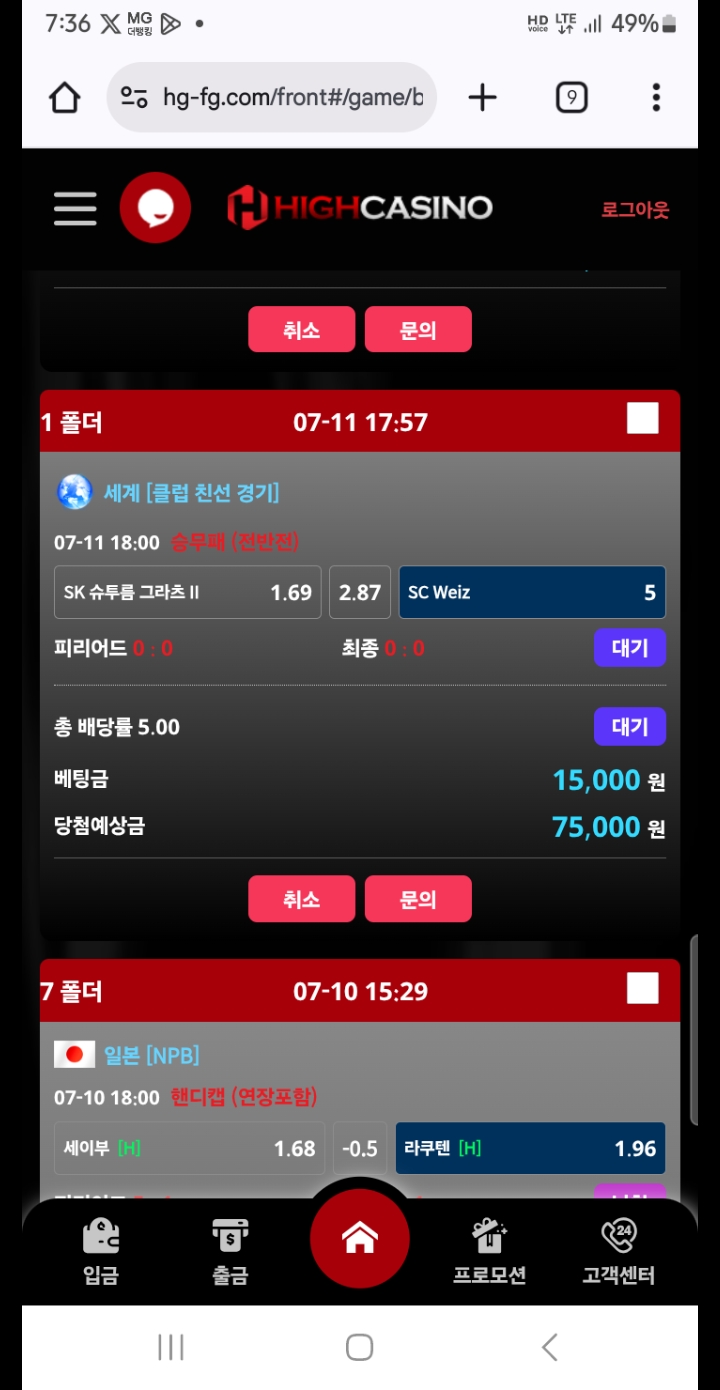
Task: Tap the hg-fg.com address bar
Action: tap(272, 97)
